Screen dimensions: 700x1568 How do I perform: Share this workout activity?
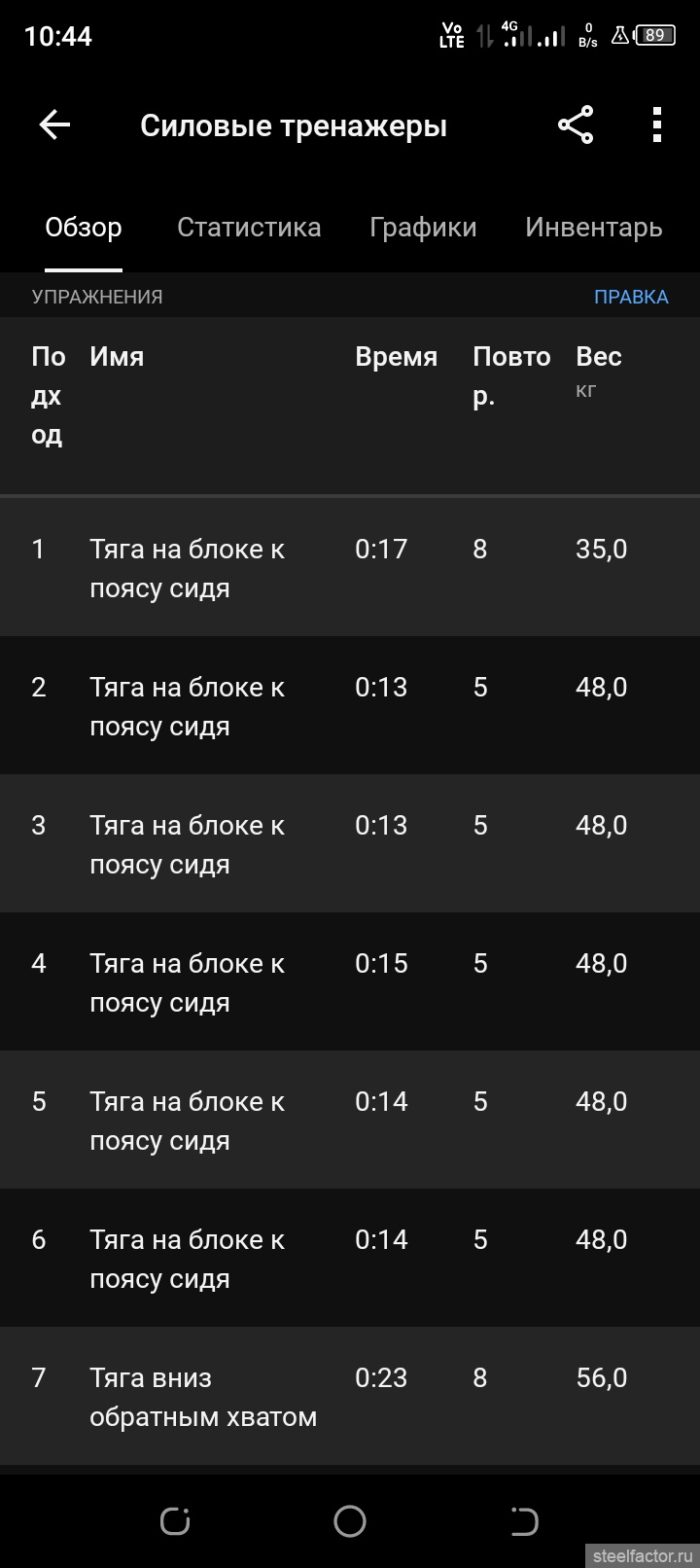pos(576,125)
